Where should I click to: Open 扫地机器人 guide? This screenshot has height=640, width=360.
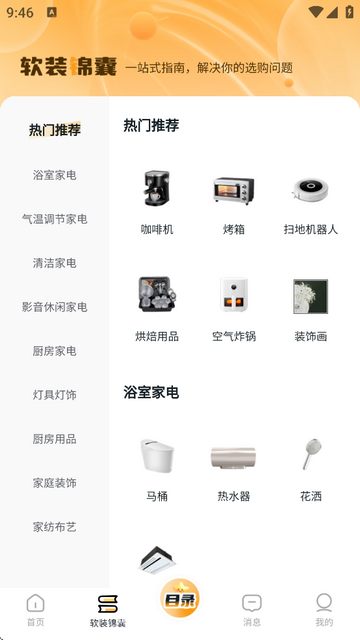pos(311,202)
